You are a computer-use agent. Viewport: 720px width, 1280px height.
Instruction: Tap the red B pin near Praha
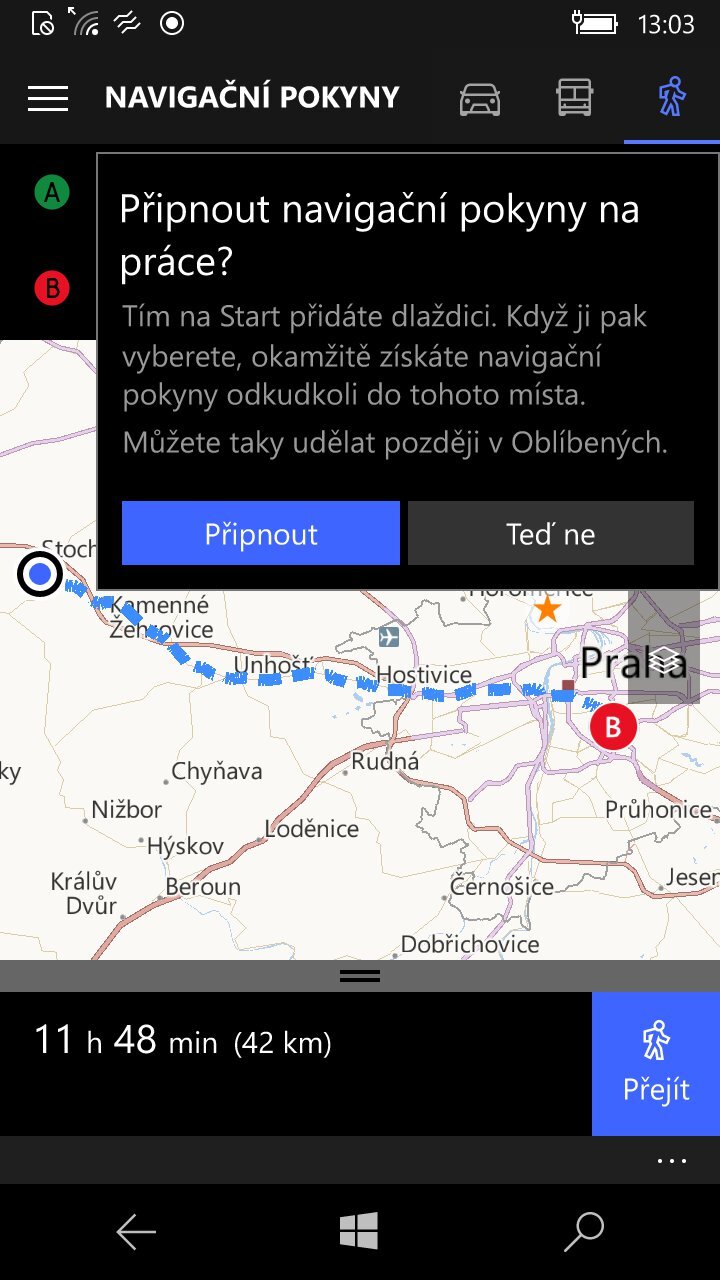click(614, 727)
